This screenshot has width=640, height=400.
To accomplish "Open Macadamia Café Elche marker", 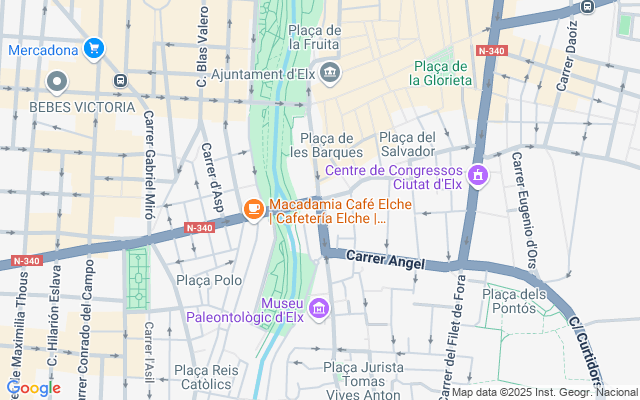I will click(x=254, y=209).
